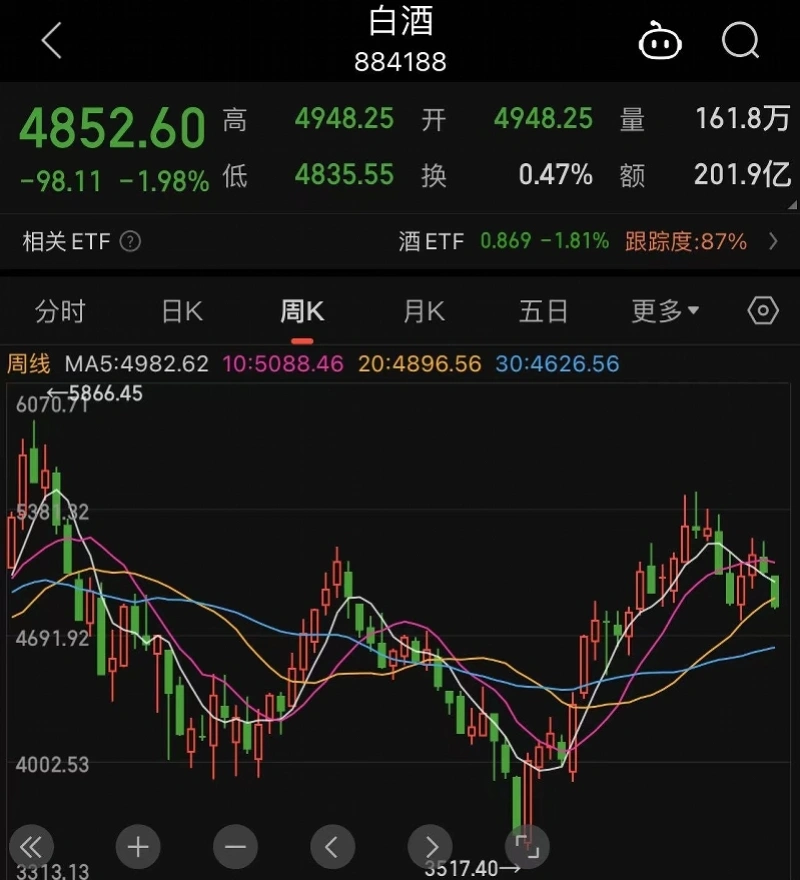Switch to the 五日 chart tab
The image size is (800, 880).
click(543, 311)
